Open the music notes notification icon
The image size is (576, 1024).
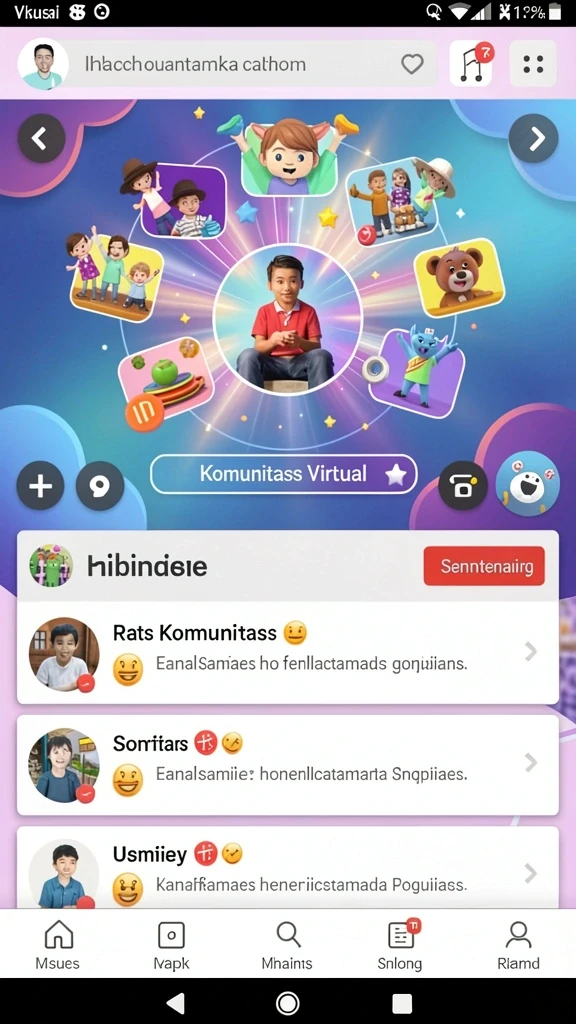pos(472,64)
